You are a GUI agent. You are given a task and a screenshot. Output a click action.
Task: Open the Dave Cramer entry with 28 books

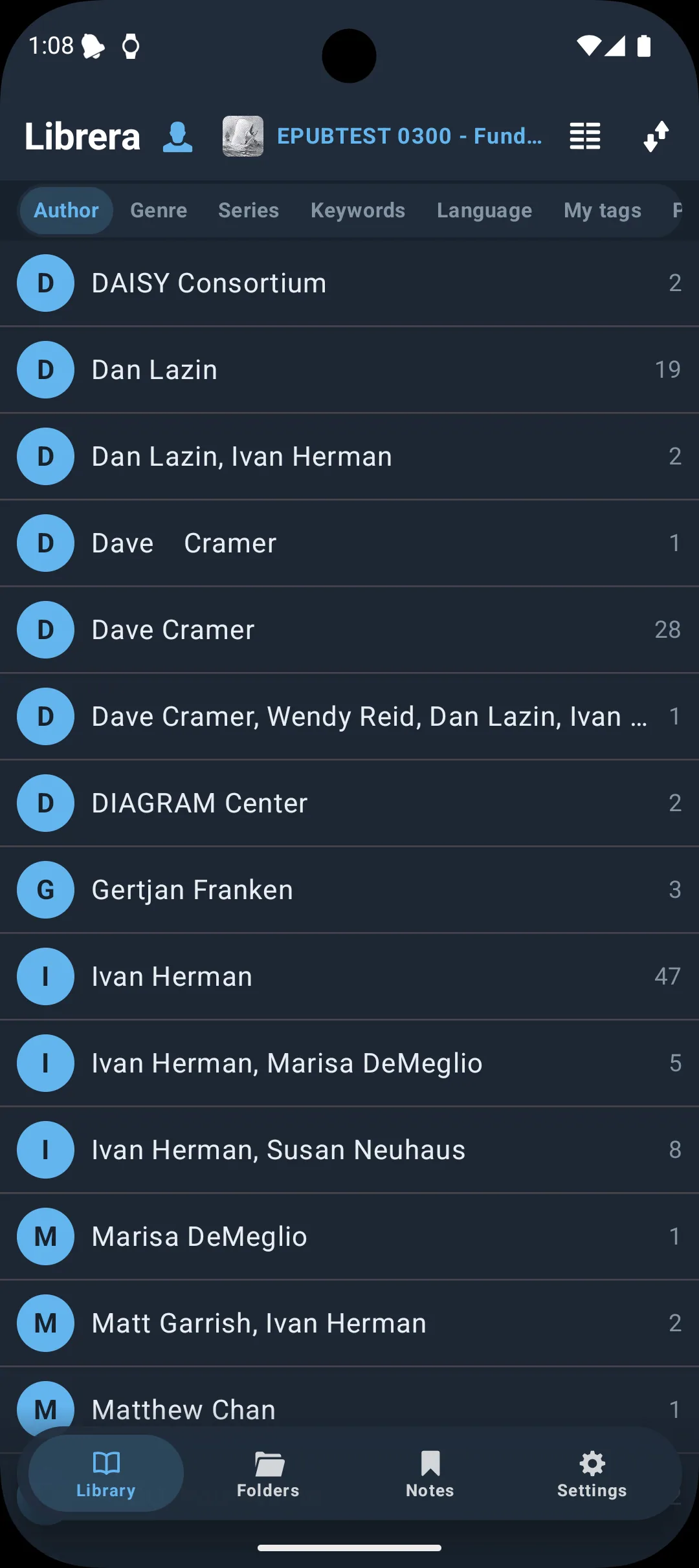[349, 630]
